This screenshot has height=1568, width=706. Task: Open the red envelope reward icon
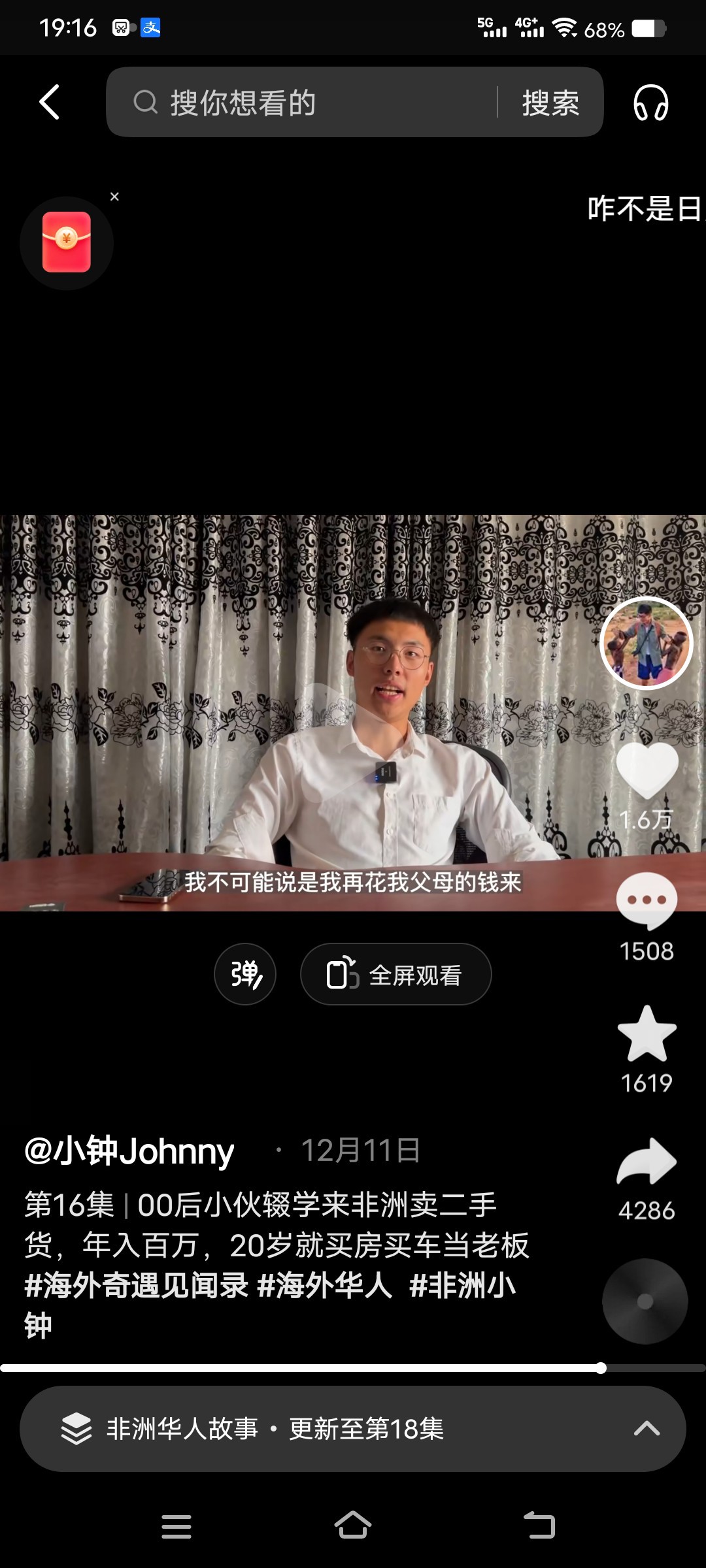pos(67,242)
